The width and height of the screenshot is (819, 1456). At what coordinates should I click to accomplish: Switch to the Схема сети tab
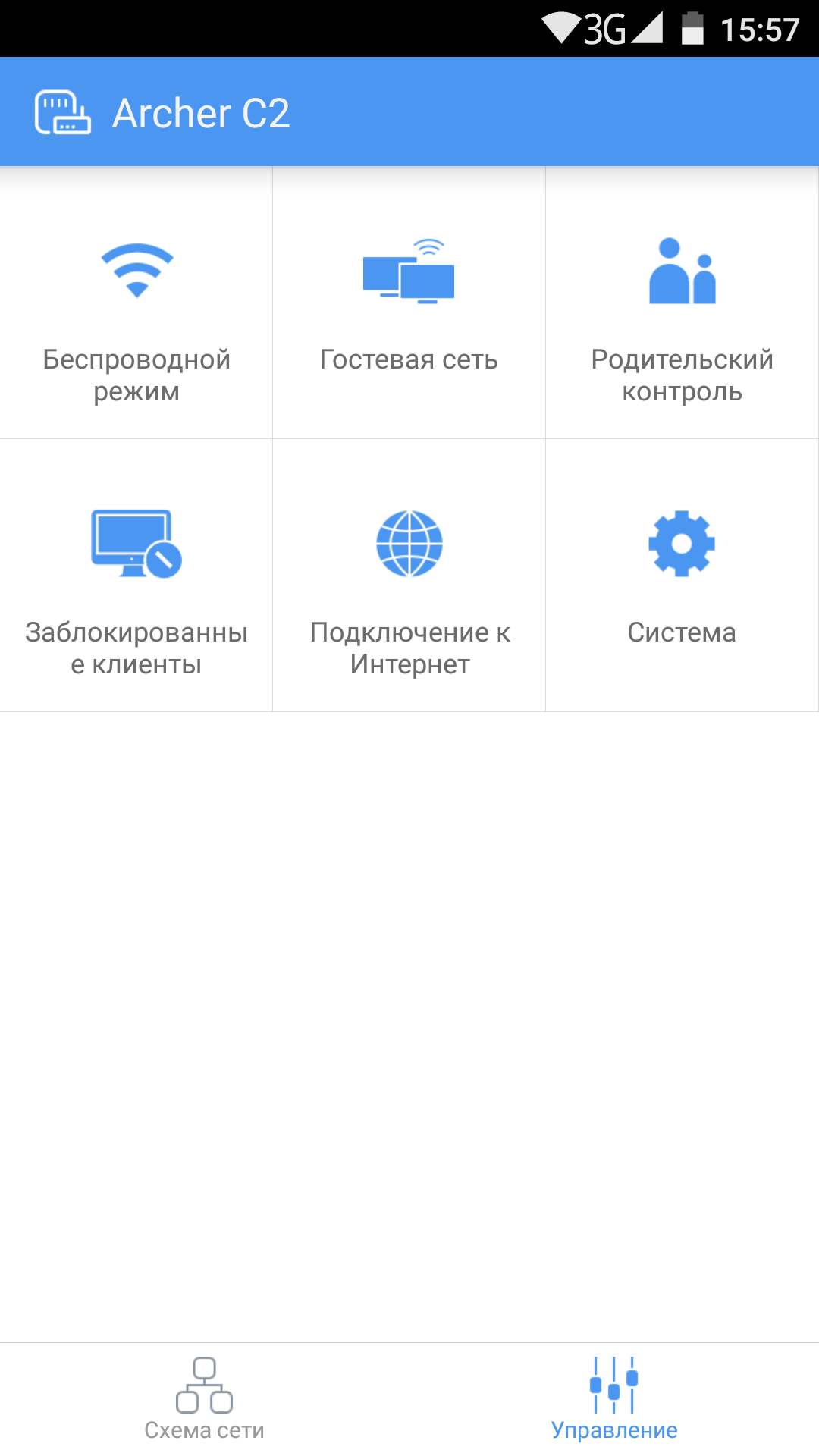pyautogui.click(x=205, y=1399)
